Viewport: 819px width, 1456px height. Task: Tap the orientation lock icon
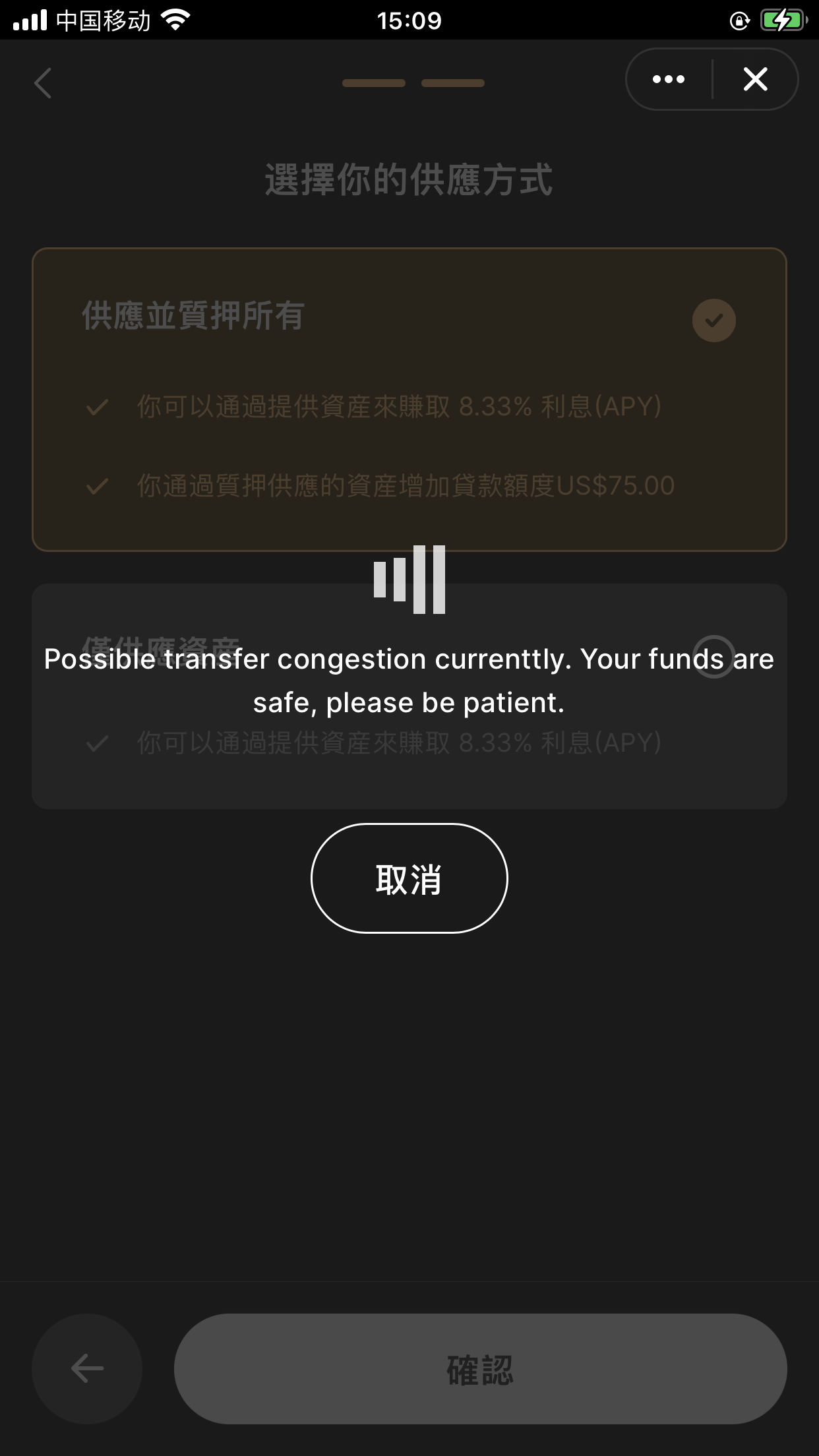coord(740,20)
